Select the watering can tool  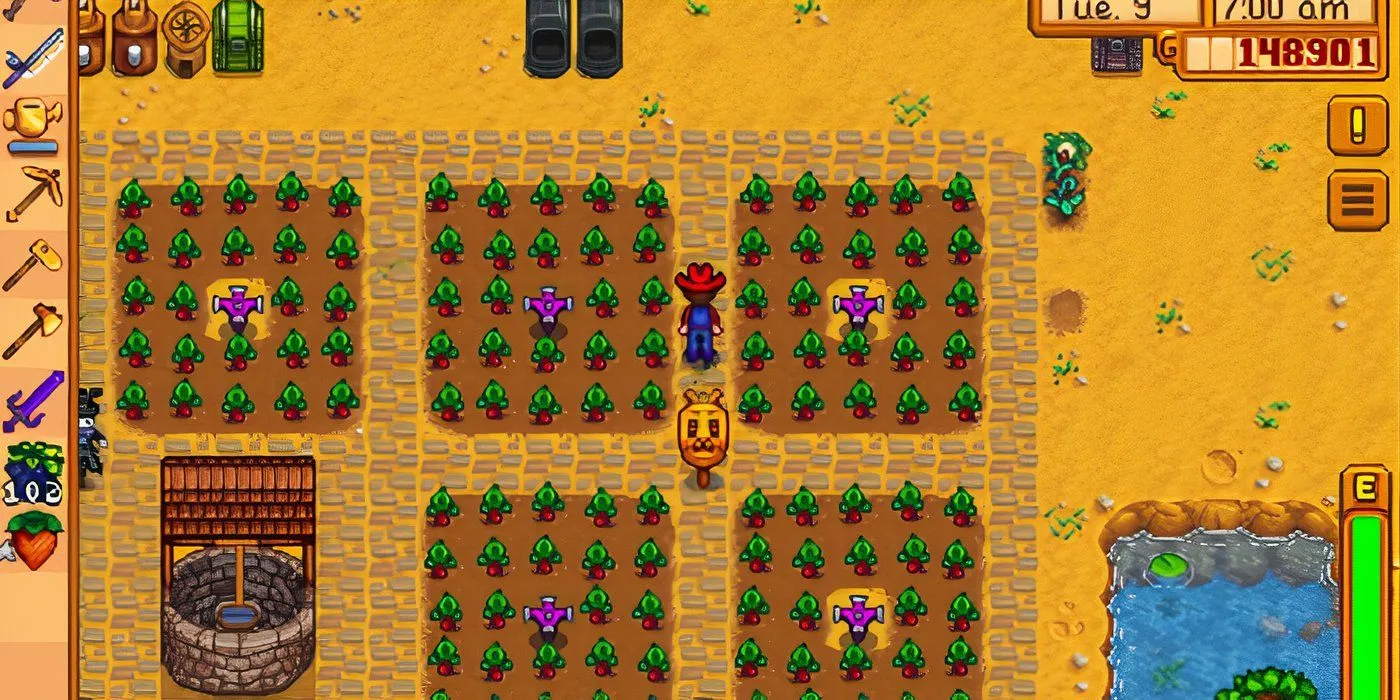pos(33,125)
